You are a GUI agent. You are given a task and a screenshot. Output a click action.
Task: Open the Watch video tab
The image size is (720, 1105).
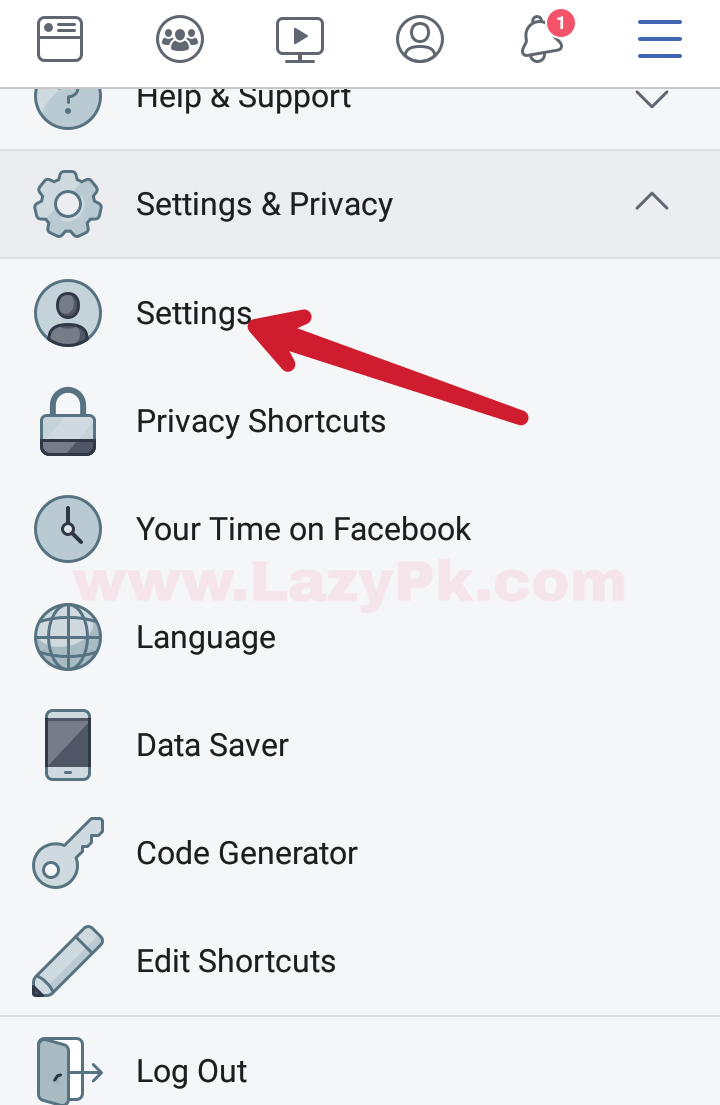pyautogui.click(x=300, y=39)
